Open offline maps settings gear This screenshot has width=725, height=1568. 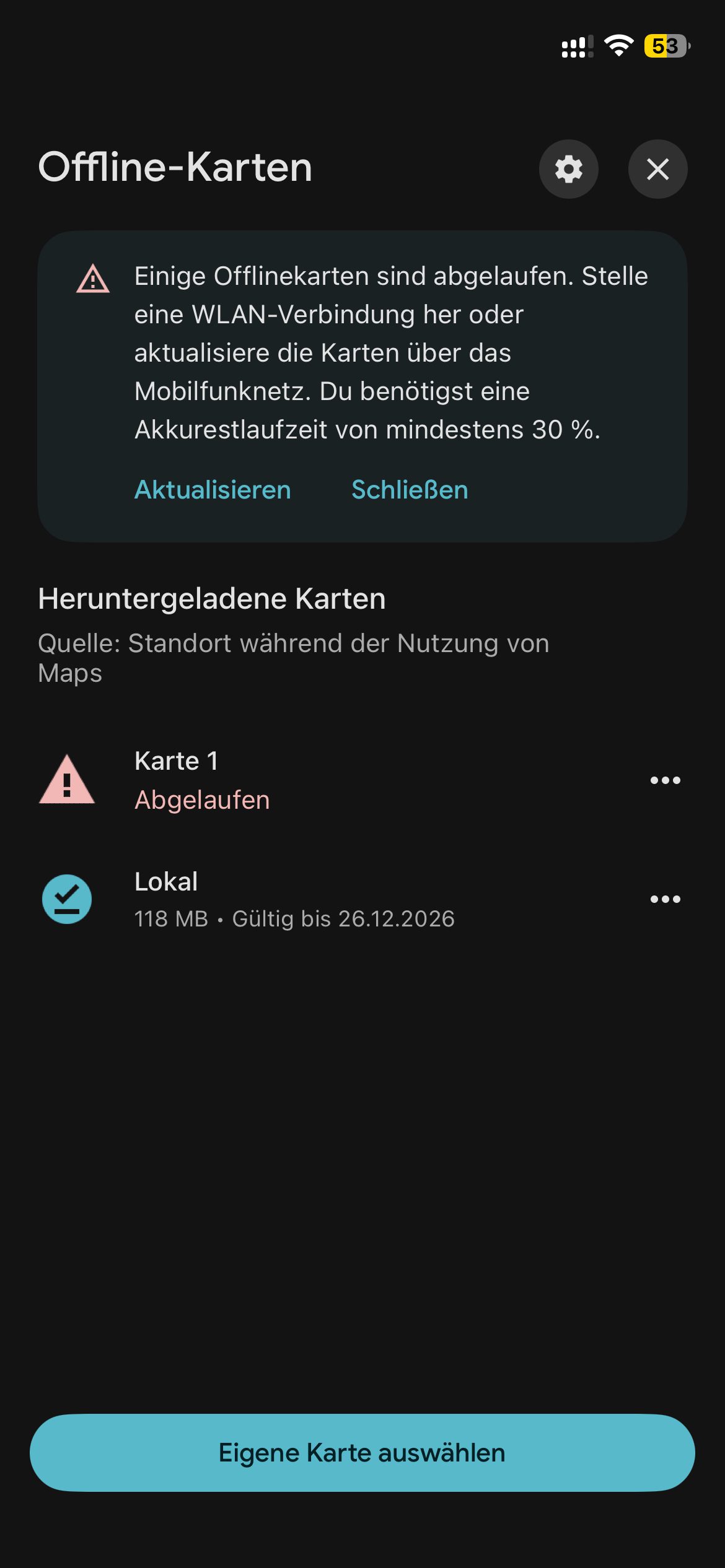[x=568, y=169]
